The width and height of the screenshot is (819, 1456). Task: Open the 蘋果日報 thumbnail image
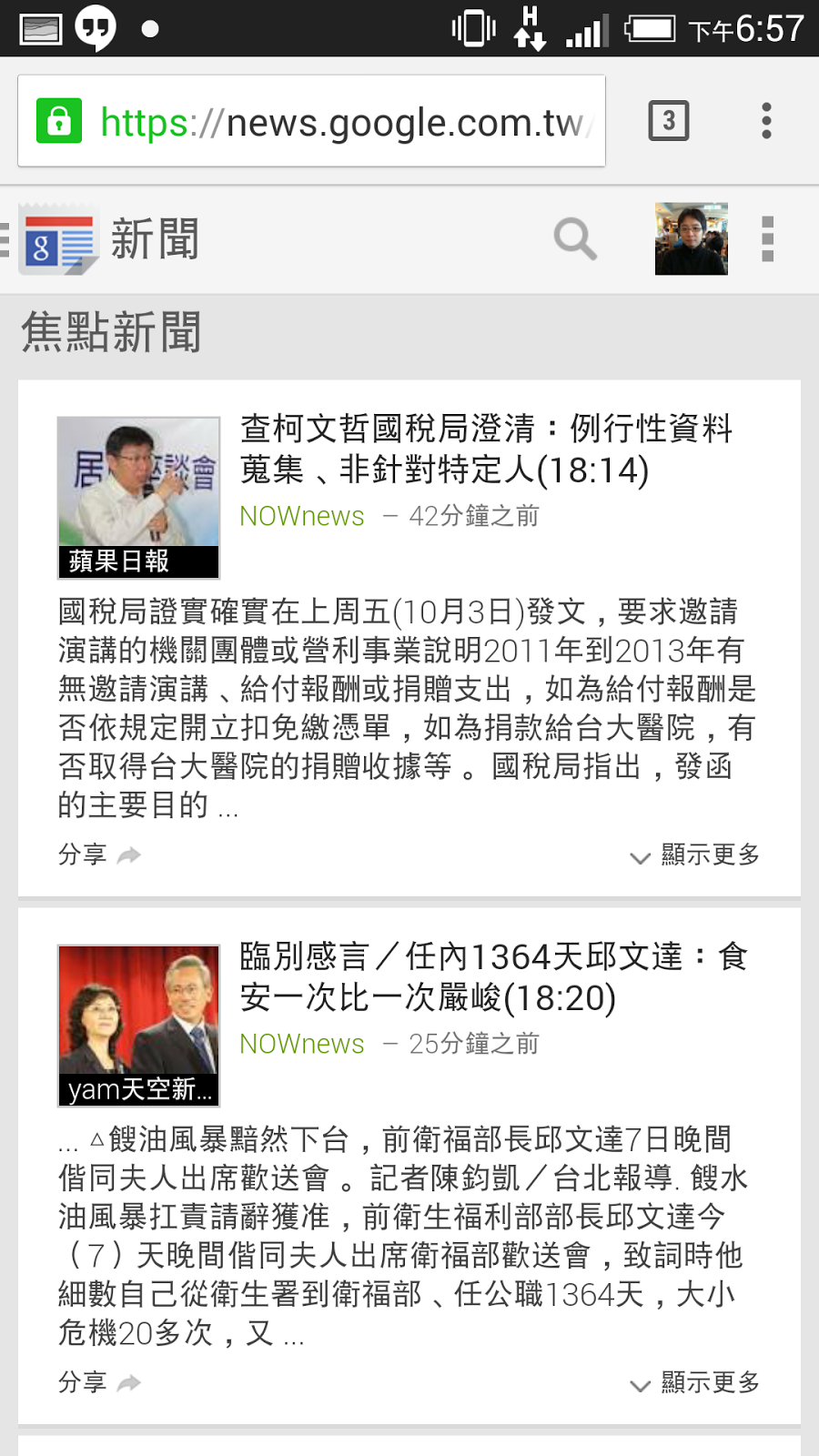(138, 498)
